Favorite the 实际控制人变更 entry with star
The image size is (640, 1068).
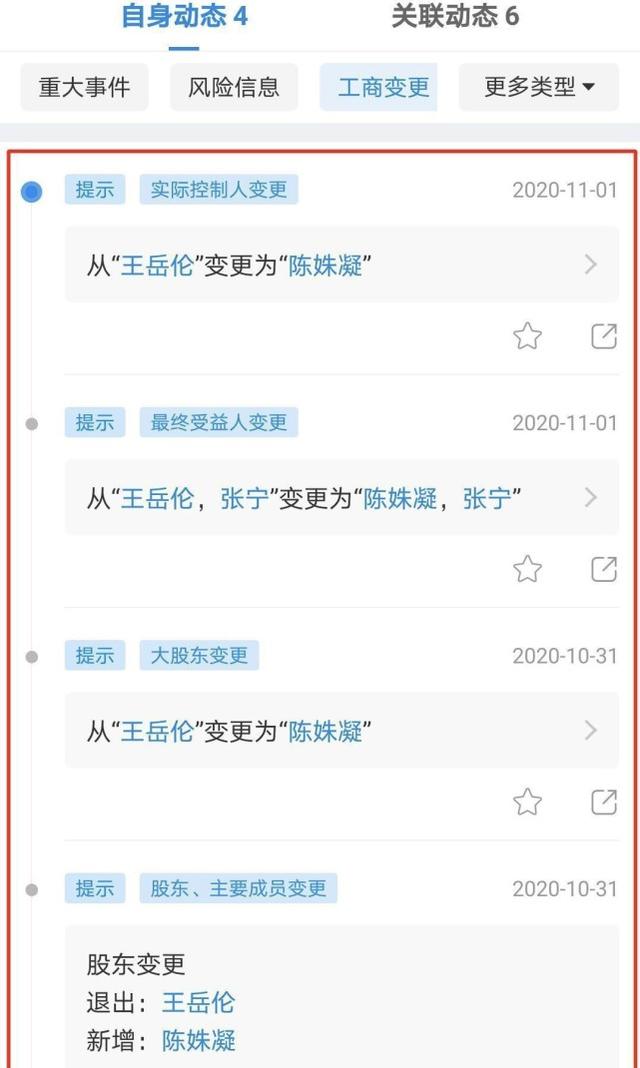point(527,336)
